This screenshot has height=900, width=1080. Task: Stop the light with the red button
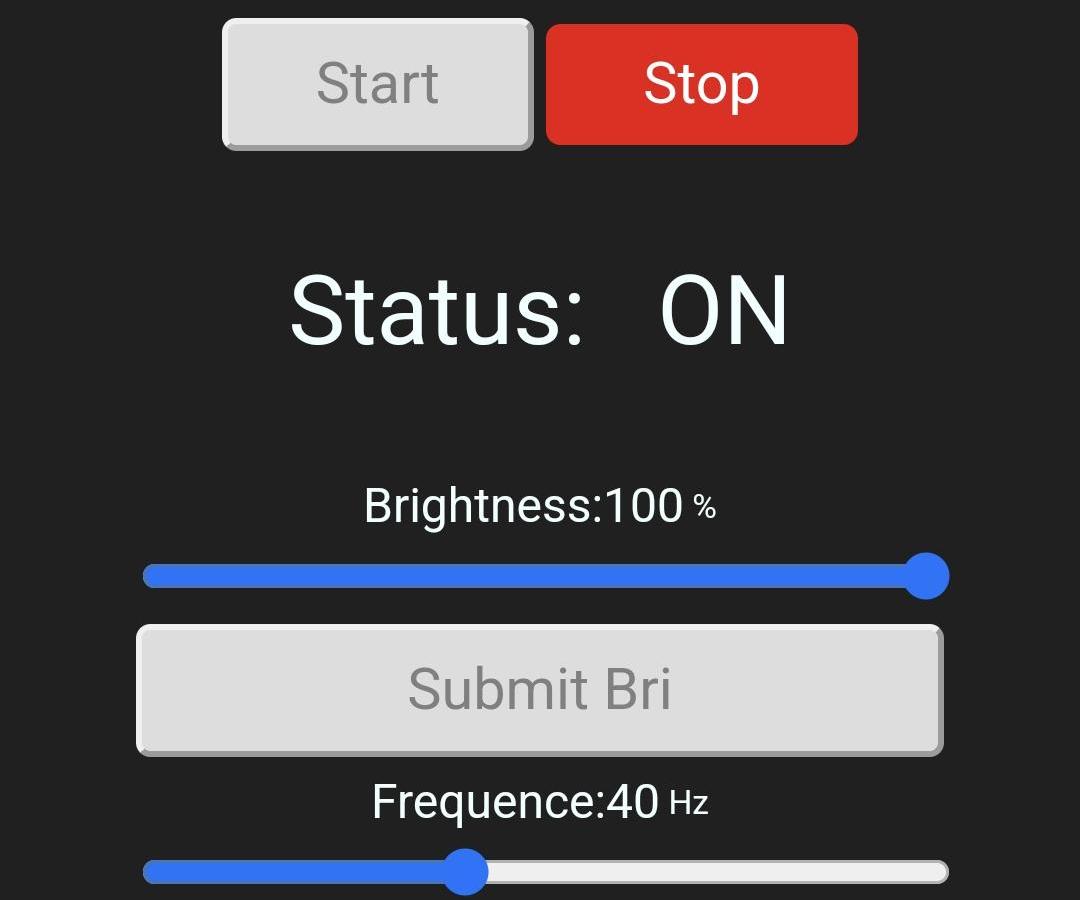(701, 84)
